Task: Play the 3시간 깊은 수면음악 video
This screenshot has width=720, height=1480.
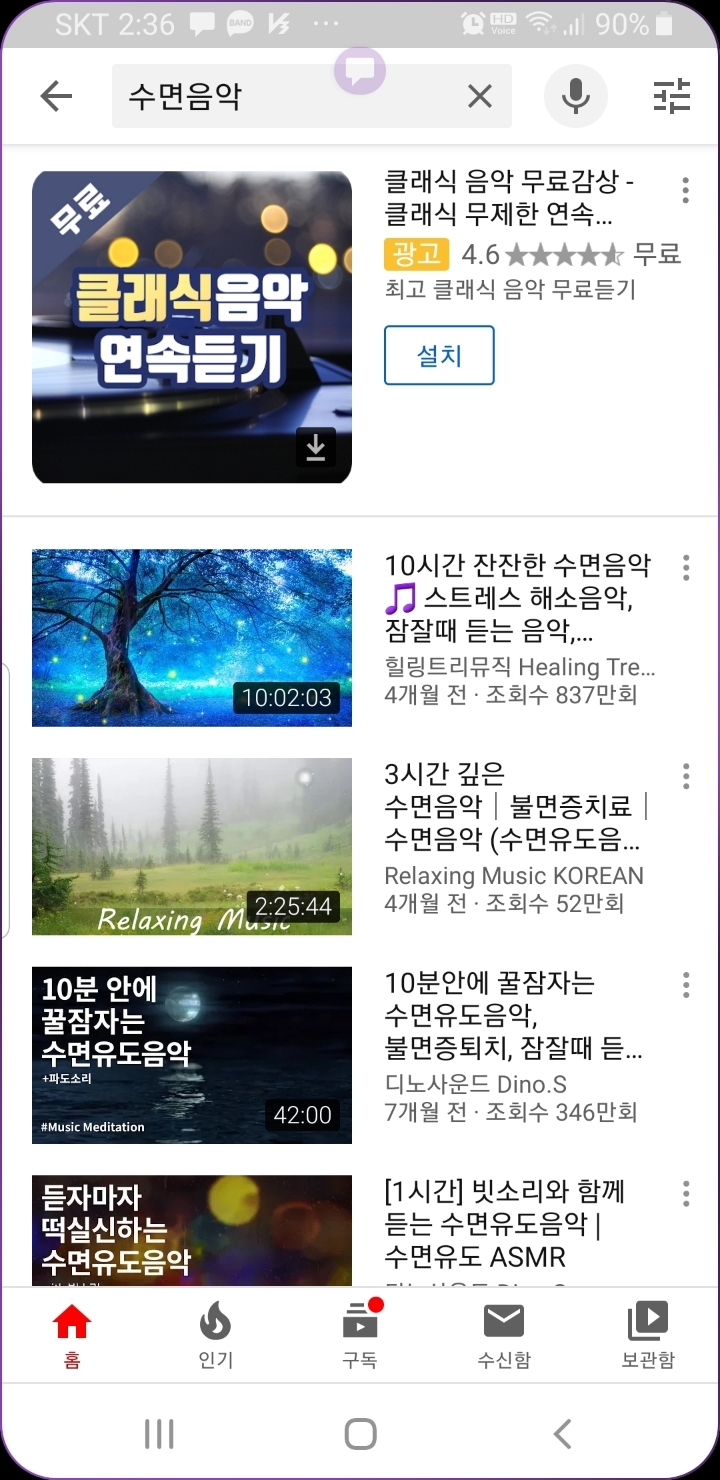Action: (192, 846)
